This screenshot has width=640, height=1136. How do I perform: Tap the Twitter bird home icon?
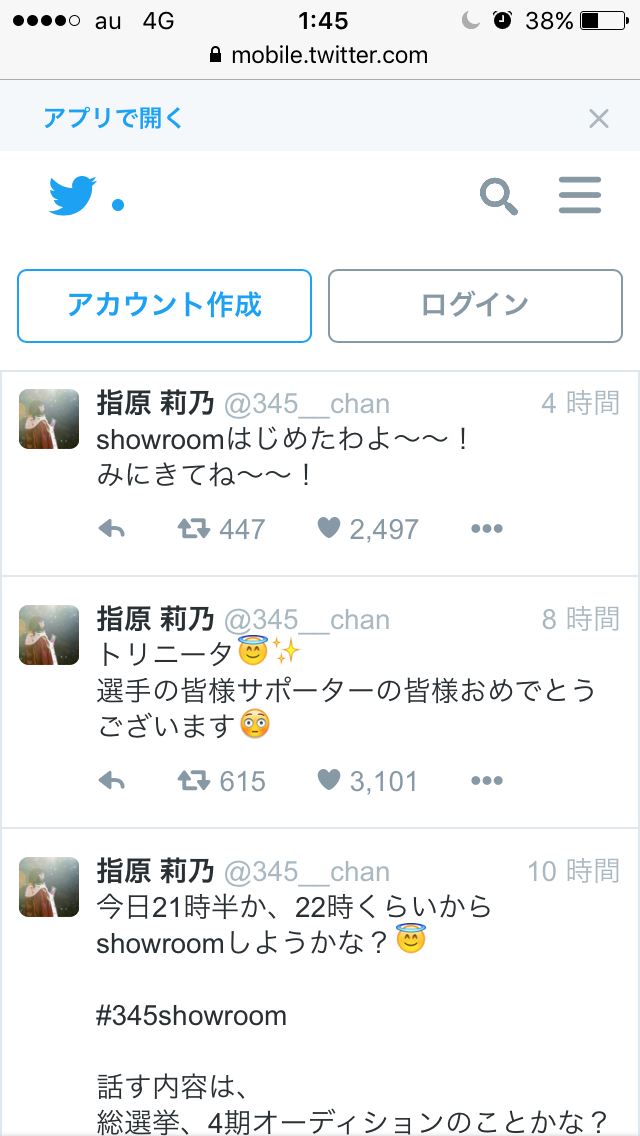73,195
